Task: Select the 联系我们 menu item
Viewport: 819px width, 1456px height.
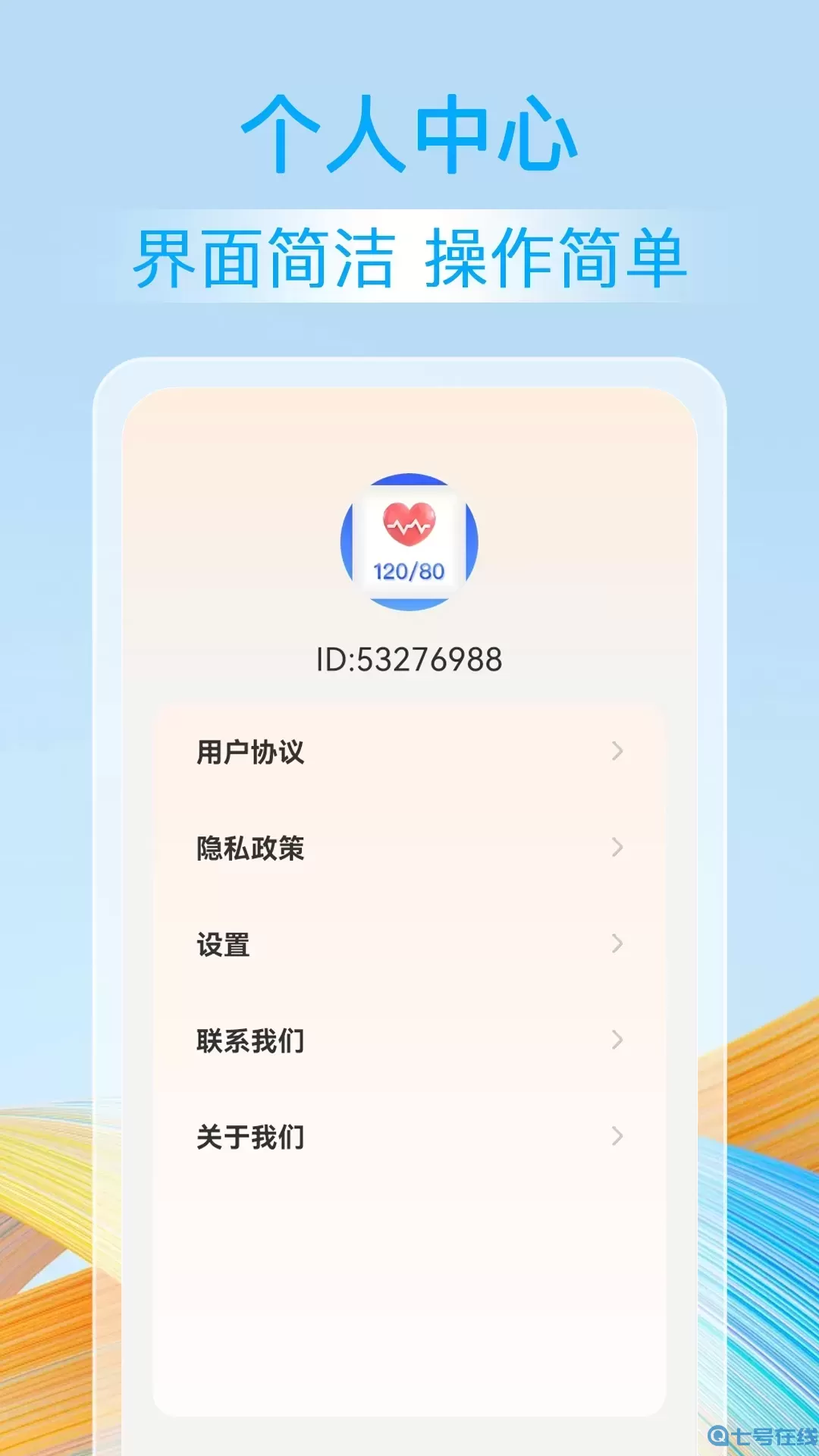Action: click(250, 1040)
